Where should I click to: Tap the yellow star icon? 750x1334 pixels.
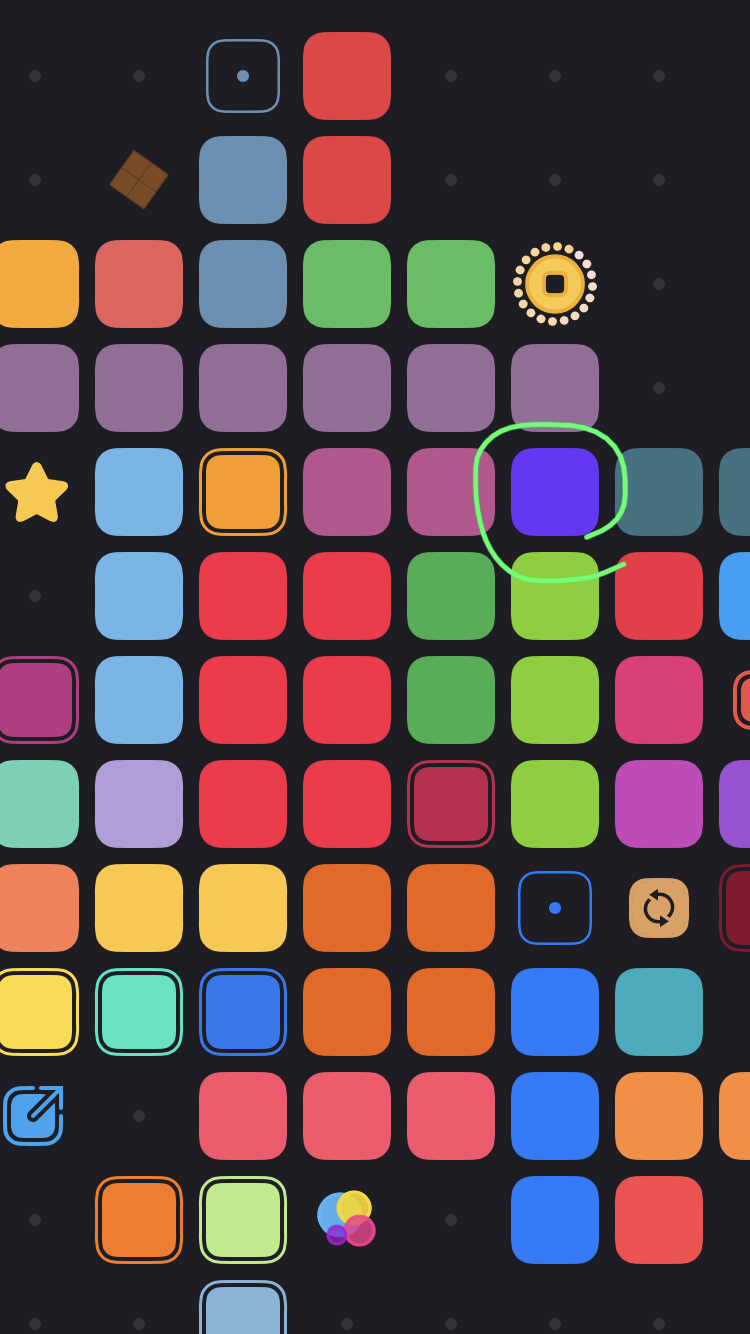(37, 493)
